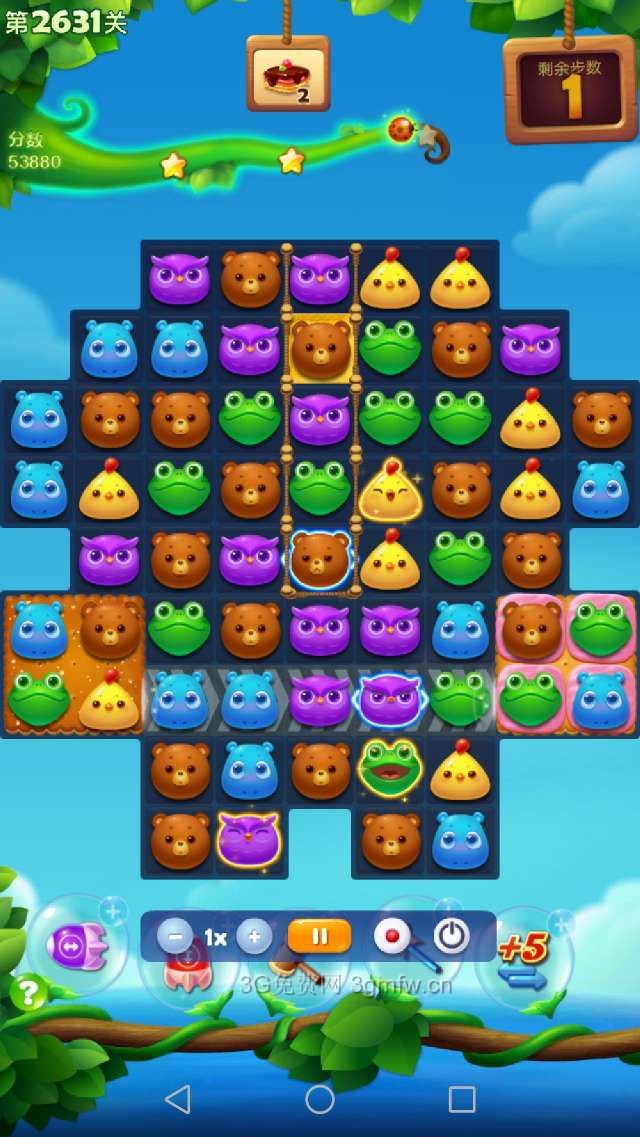Increase speed with the plus button

pos(254,937)
